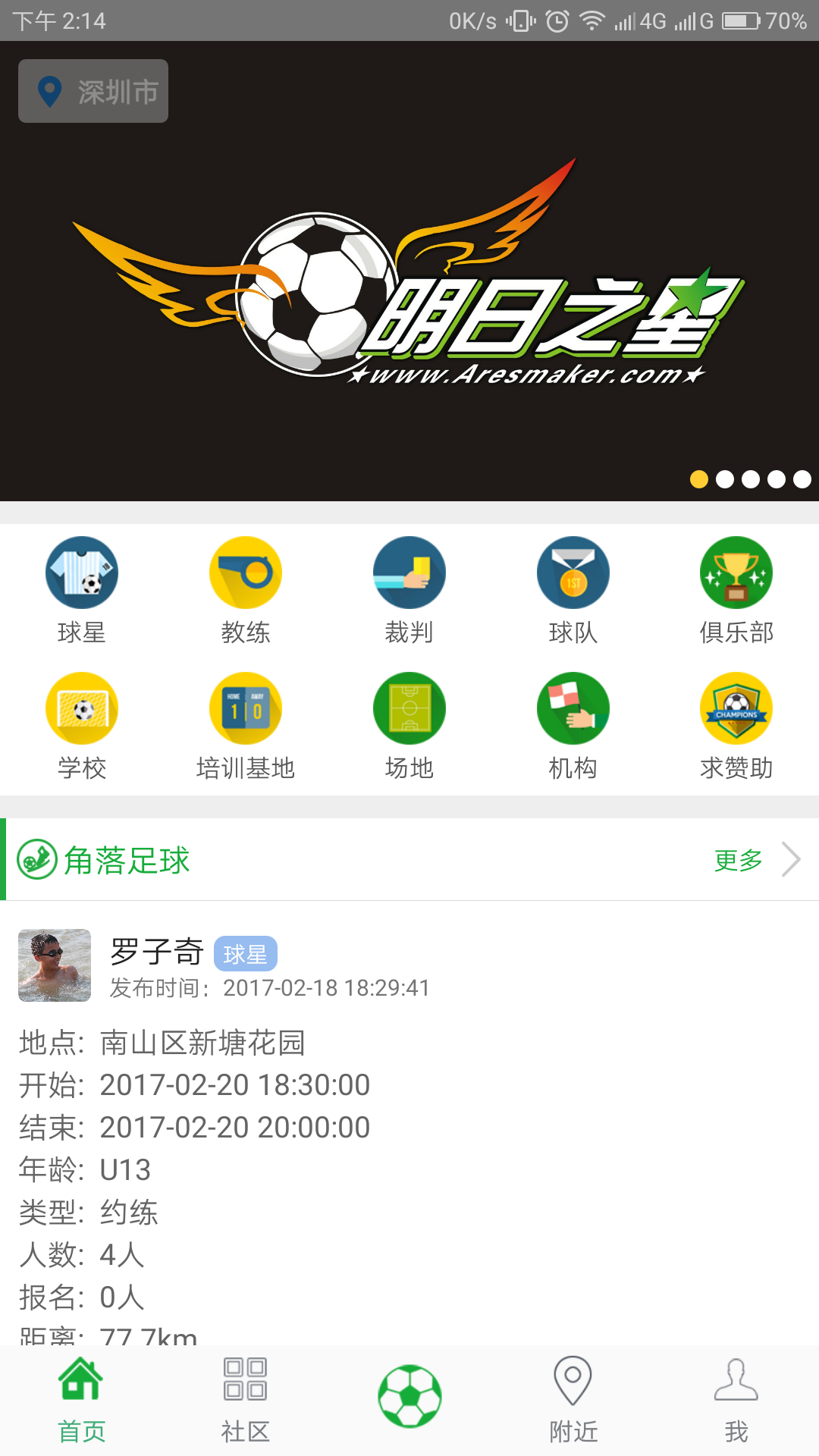Browse 场地 venues

[409, 710]
